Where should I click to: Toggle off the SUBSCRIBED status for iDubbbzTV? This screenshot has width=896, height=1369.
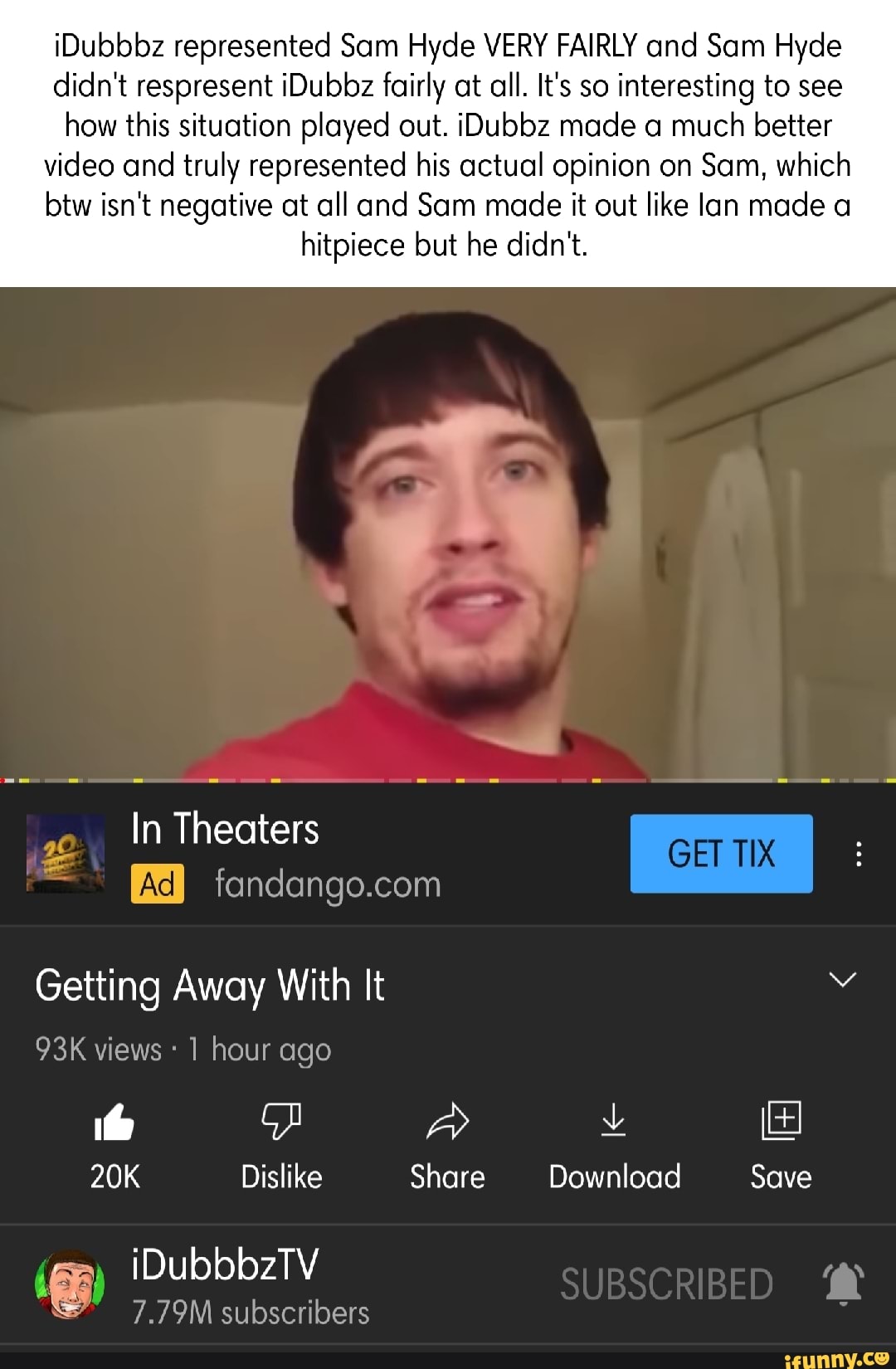coord(666,1282)
